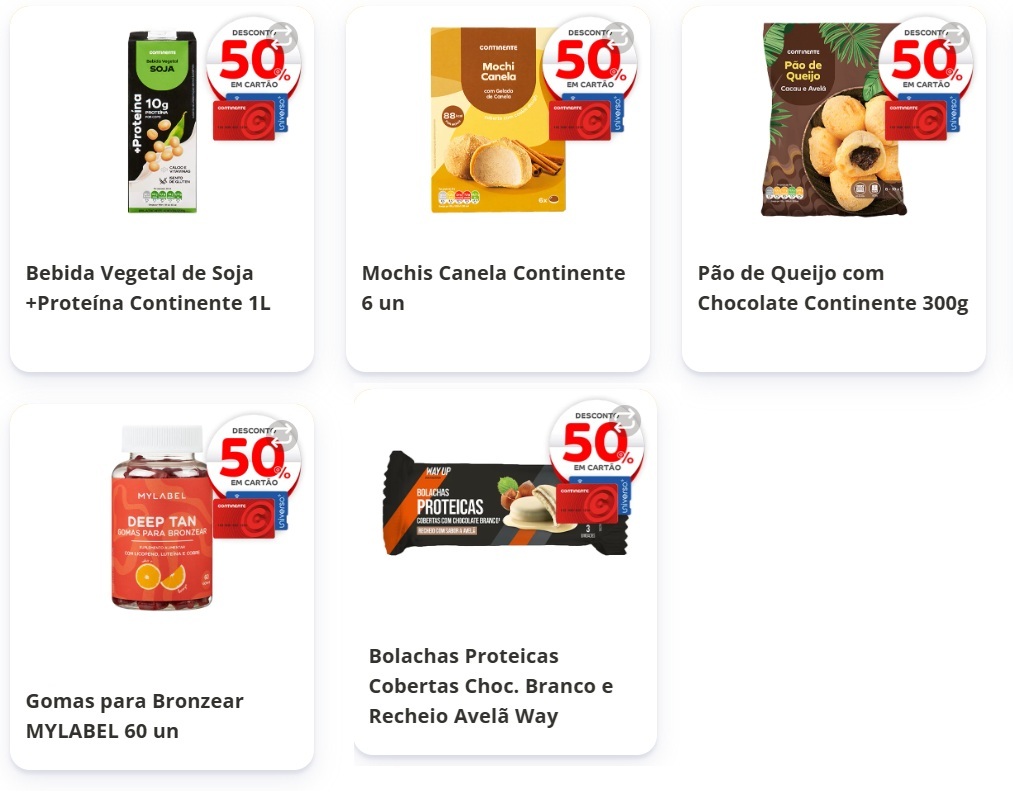
Task: Open the Gomas para Bronzear MYLABEL card
Action: [x=162, y=587]
